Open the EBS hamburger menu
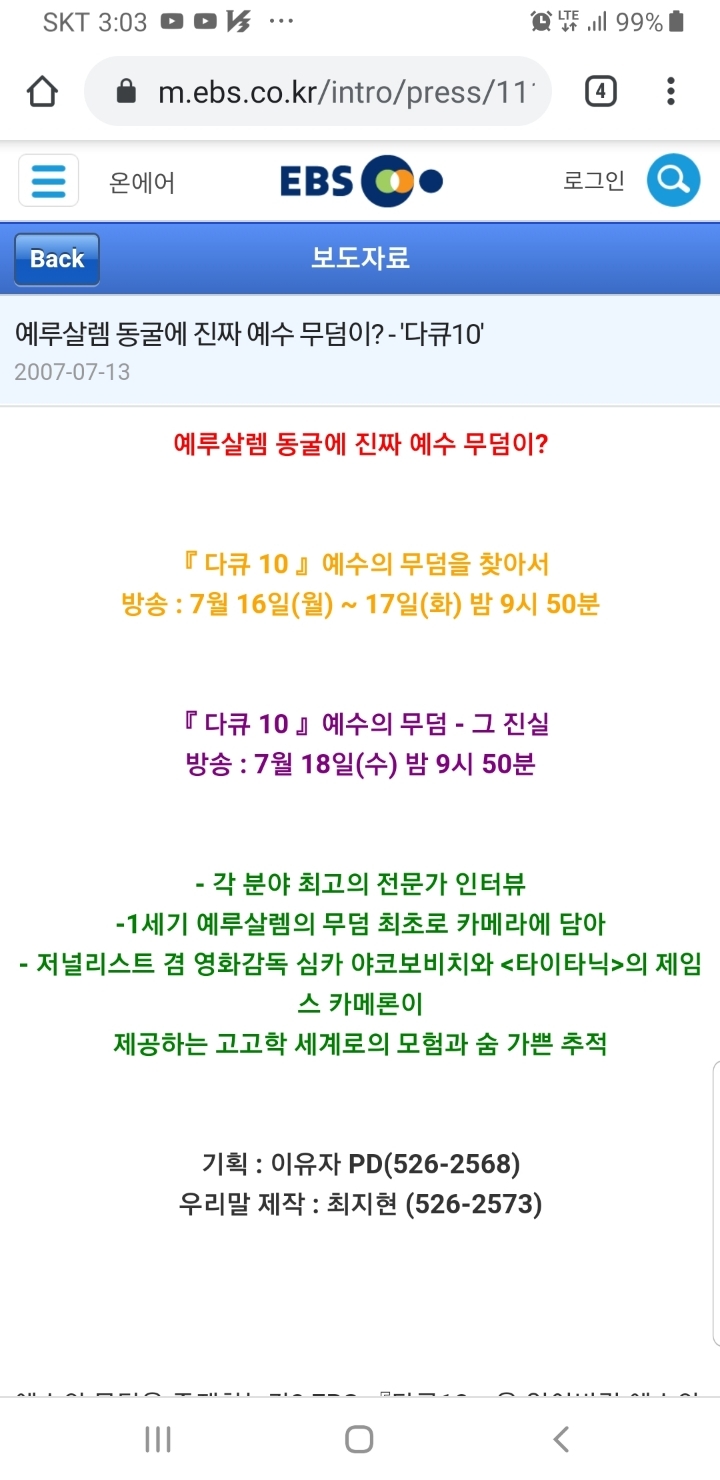 click(49, 181)
